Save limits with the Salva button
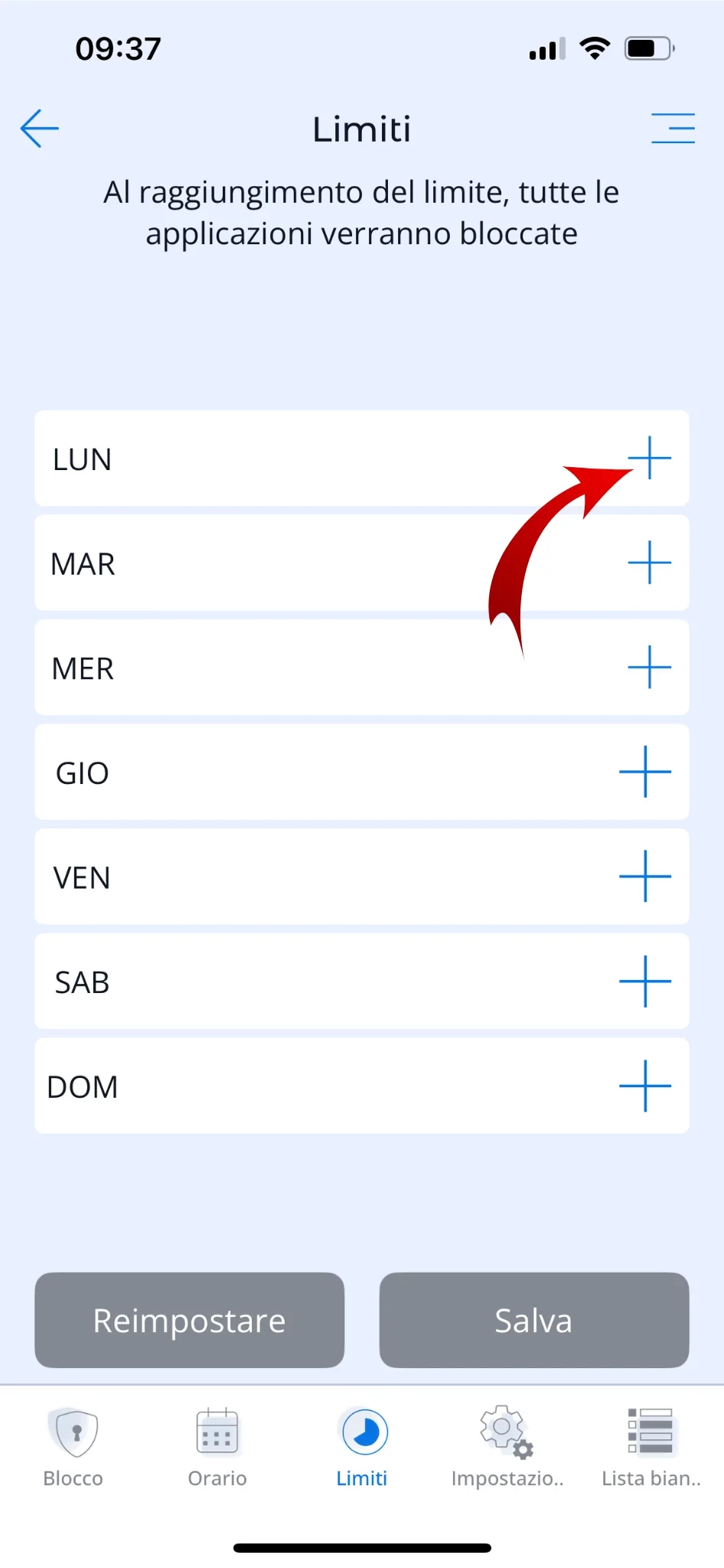 click(x=533, y=1320)
